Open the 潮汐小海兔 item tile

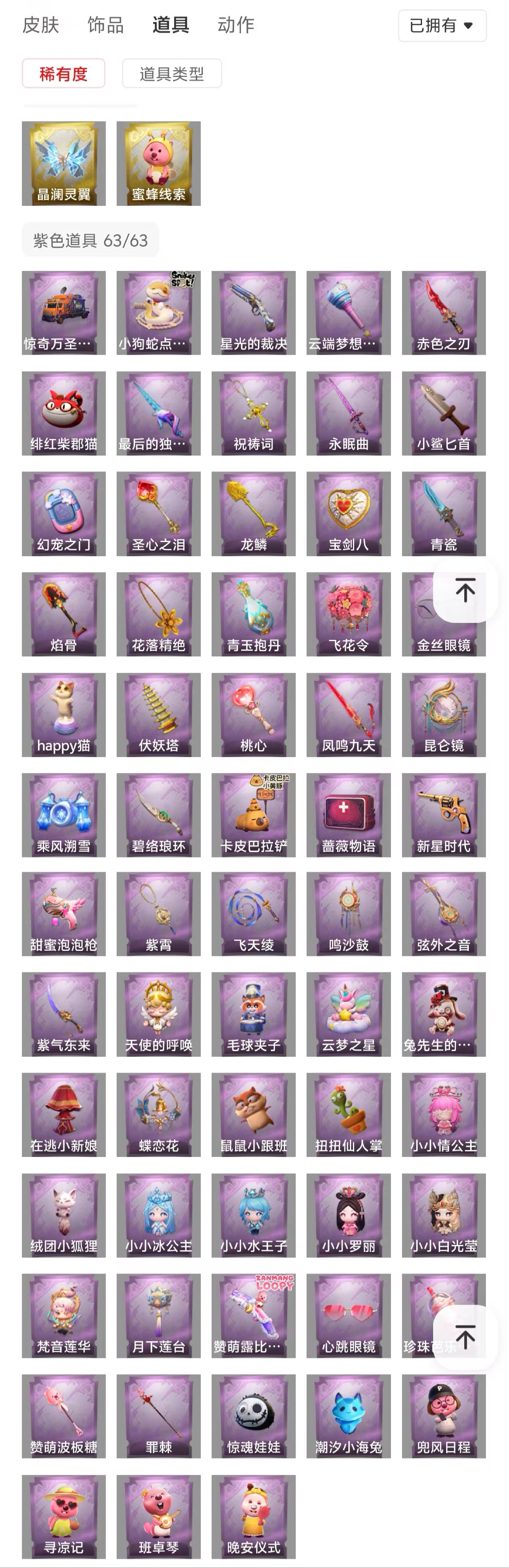349,1416
